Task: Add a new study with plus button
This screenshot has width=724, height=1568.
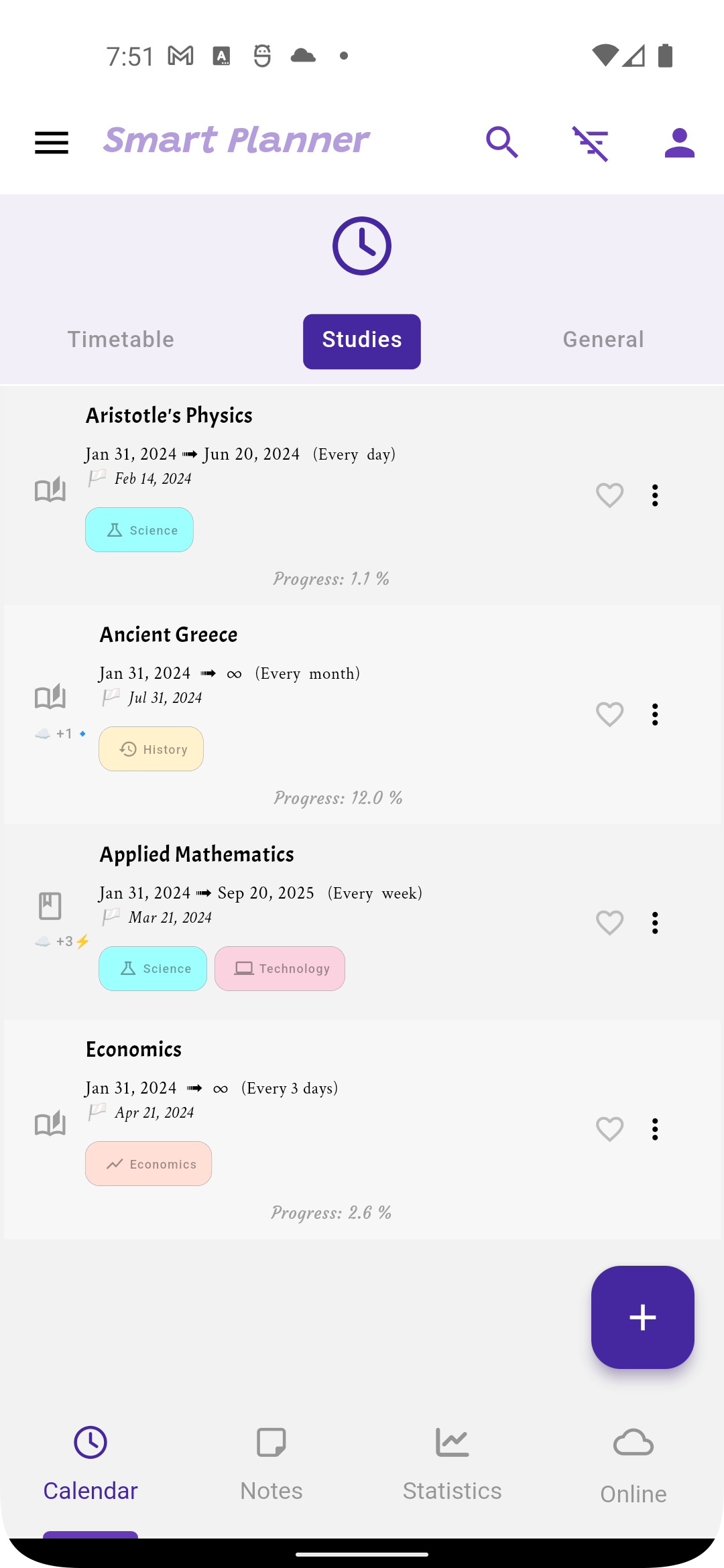Action: coord(642,1317)
